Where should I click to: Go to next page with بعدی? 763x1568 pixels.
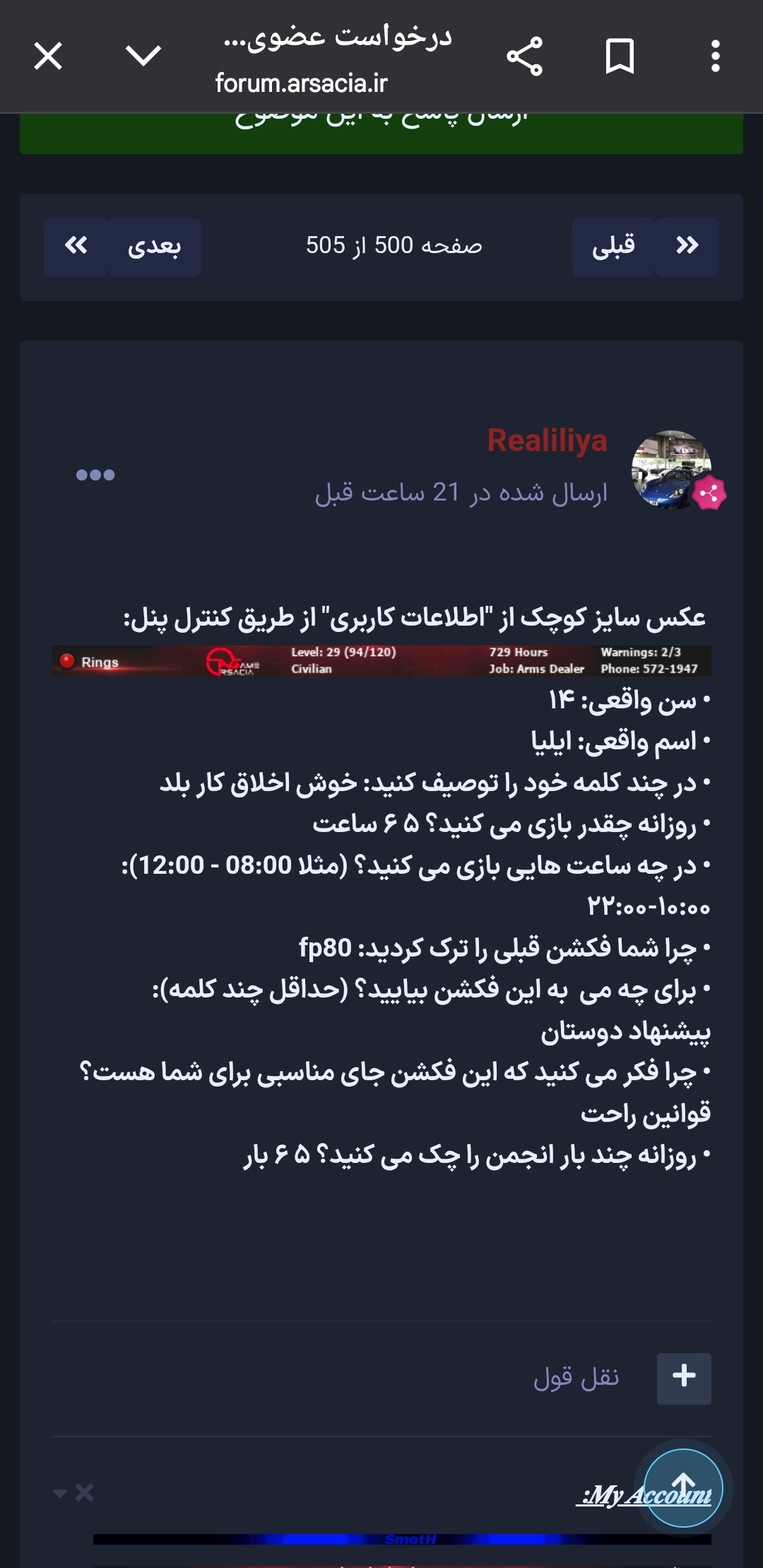click(x=154, y=247)
